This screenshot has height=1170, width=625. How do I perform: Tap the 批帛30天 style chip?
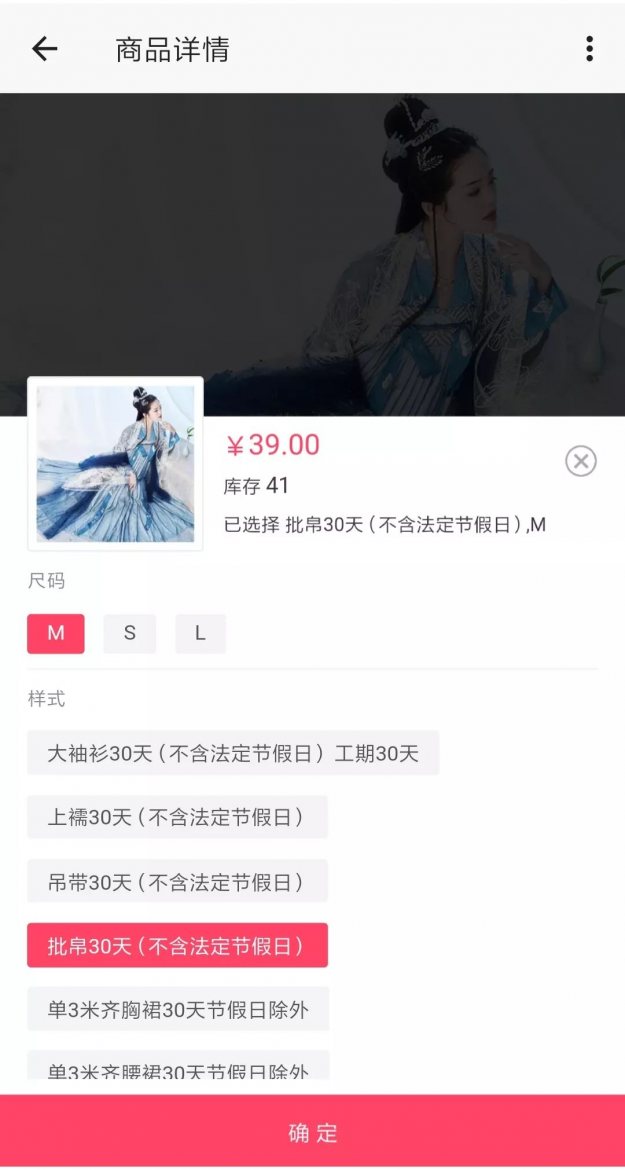click(x=177, y=945)
